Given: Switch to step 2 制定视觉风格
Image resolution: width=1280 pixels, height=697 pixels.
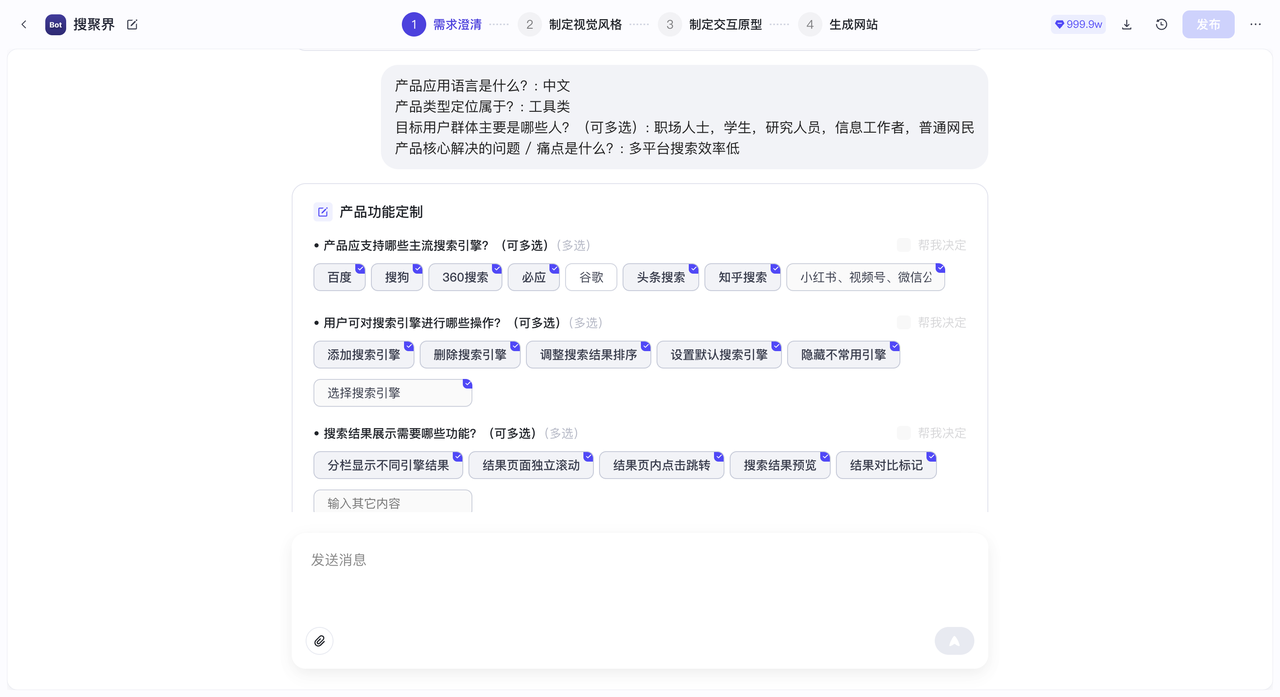Looking at the screenshot, I should 572,24.
